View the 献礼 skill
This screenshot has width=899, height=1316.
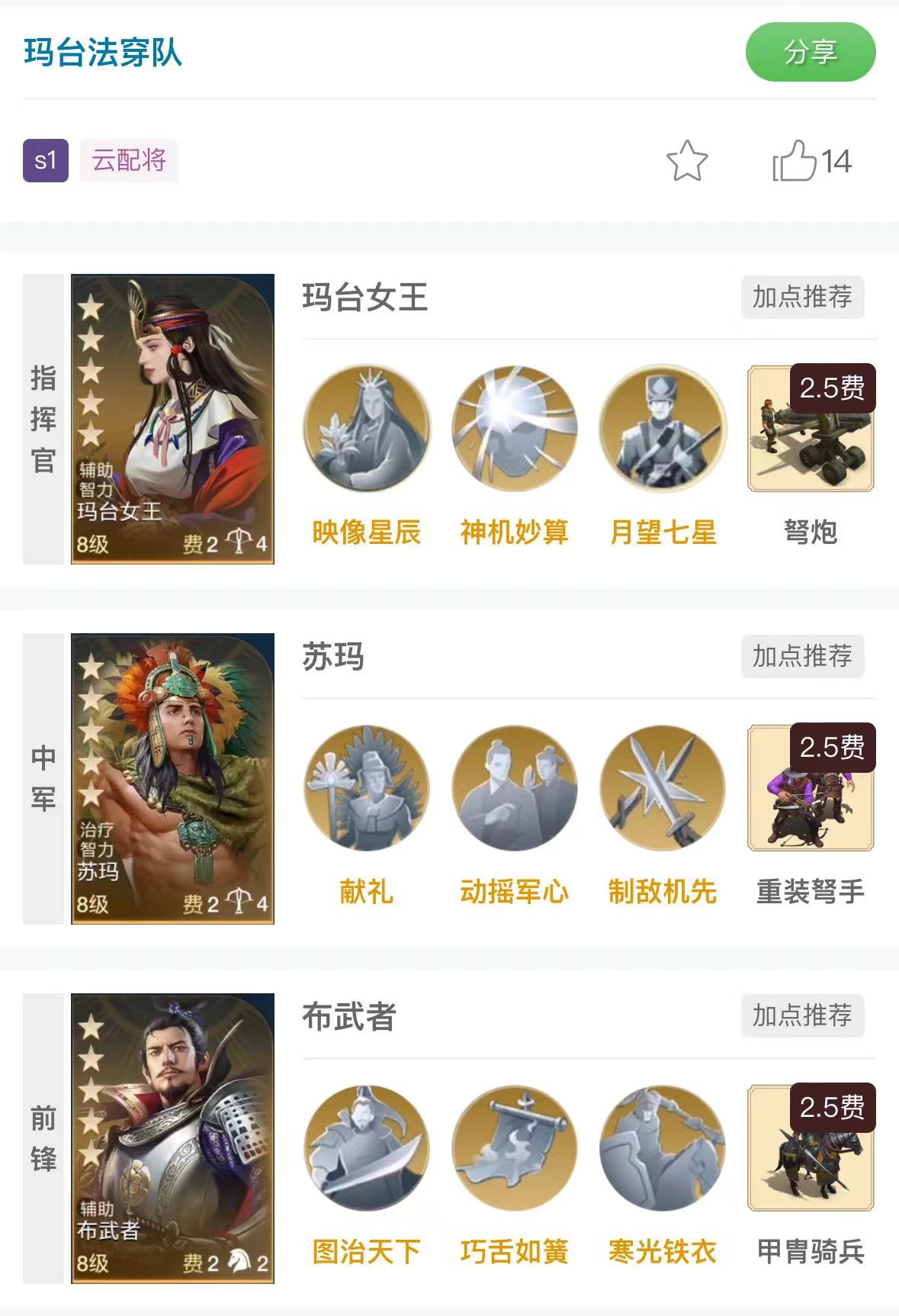(366, 788)
